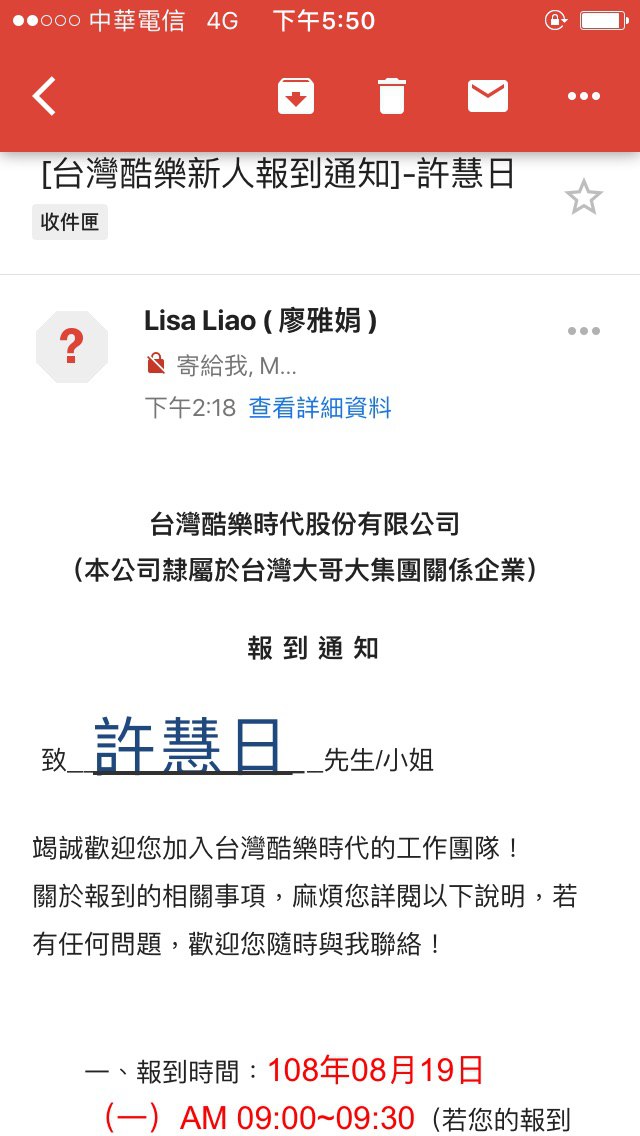Mark this email as unread
This screenshot has height=1136, width=640.
coord(488,96)
